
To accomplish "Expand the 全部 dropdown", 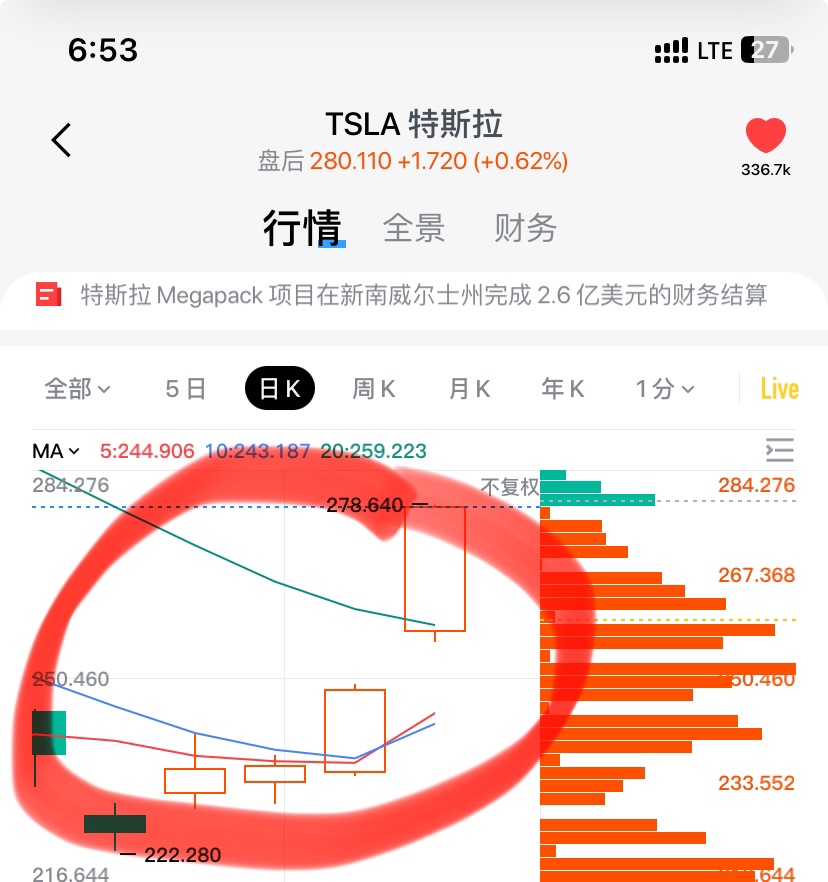I will [x=78, y=388].
